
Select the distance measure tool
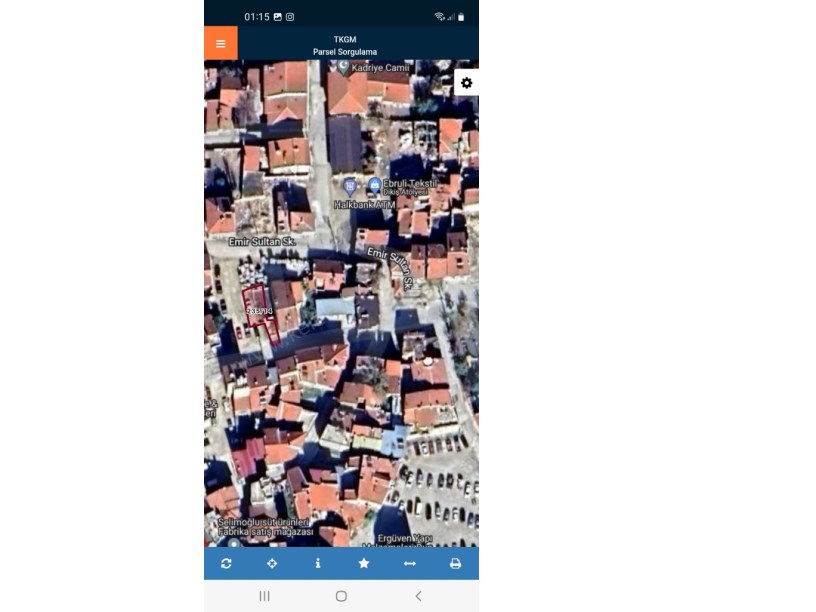(409, 564)
